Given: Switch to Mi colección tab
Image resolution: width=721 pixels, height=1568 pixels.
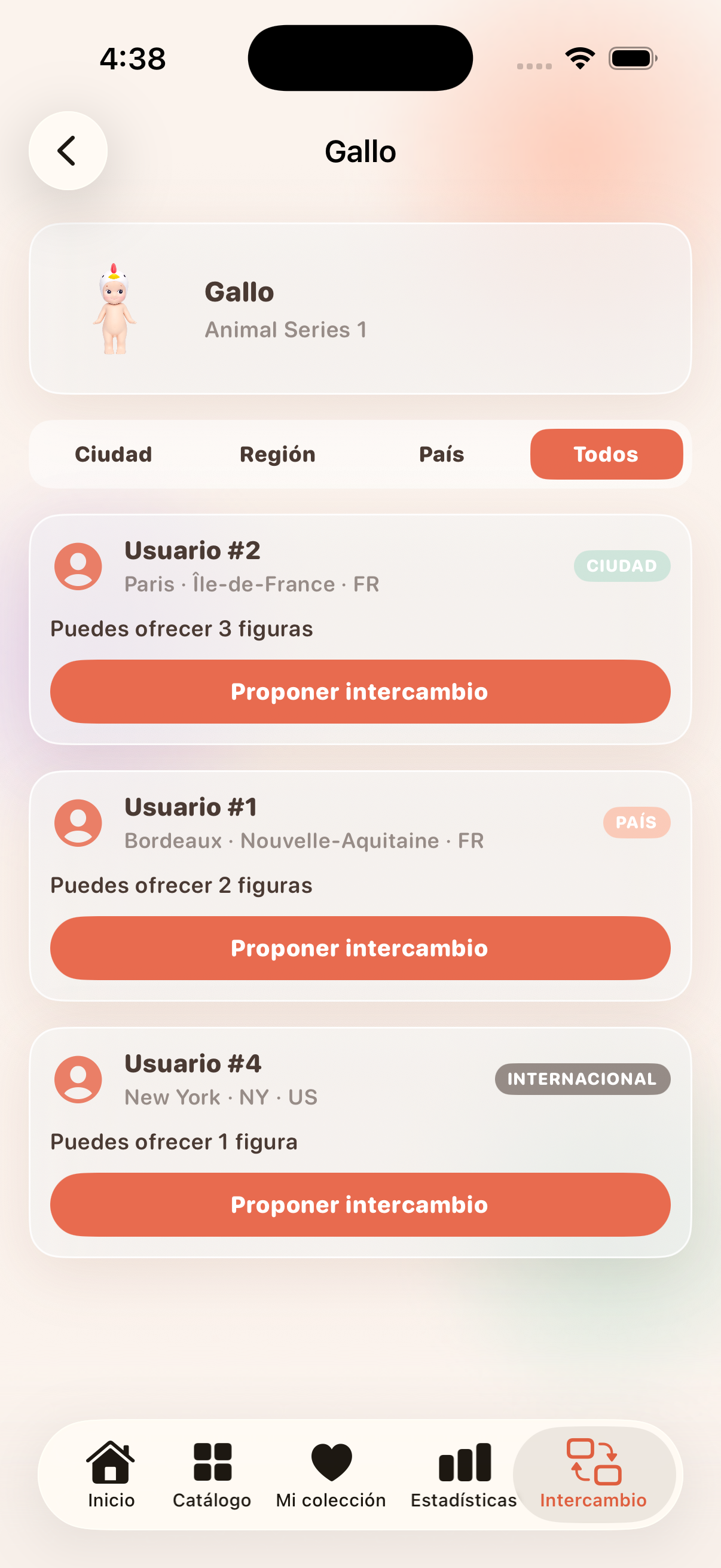Looking at the screenshot, I should [x=331, y=1474].
